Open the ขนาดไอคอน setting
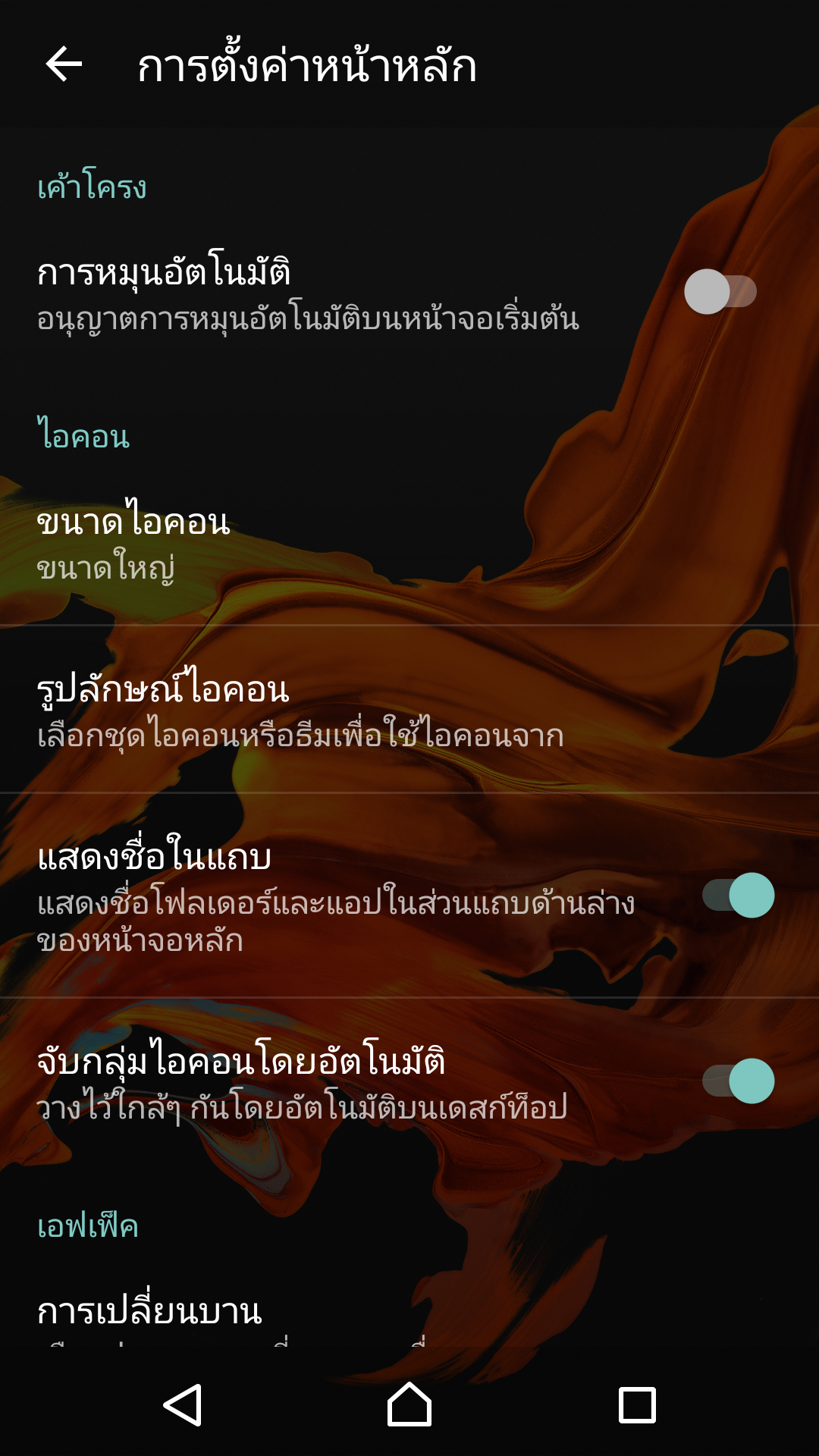This screenshot has height=1456, width=819. (x=409, y=542)
